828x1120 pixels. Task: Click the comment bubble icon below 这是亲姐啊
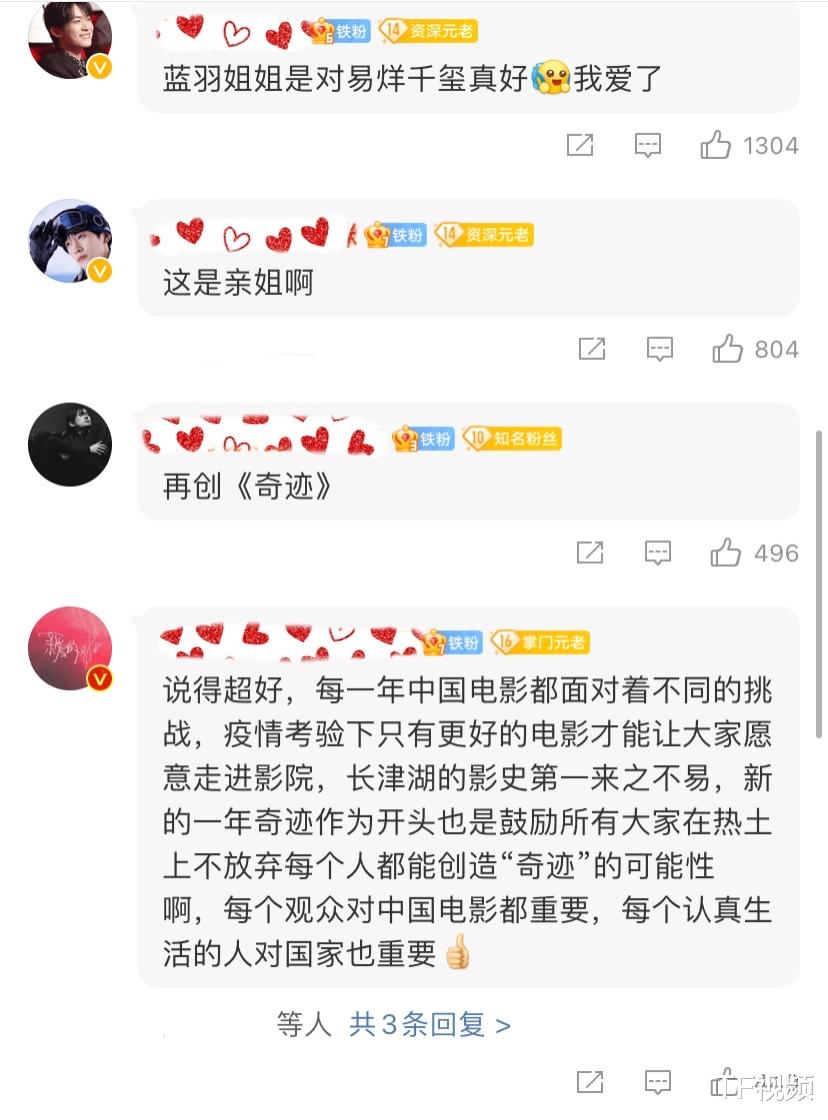point(658,349)
